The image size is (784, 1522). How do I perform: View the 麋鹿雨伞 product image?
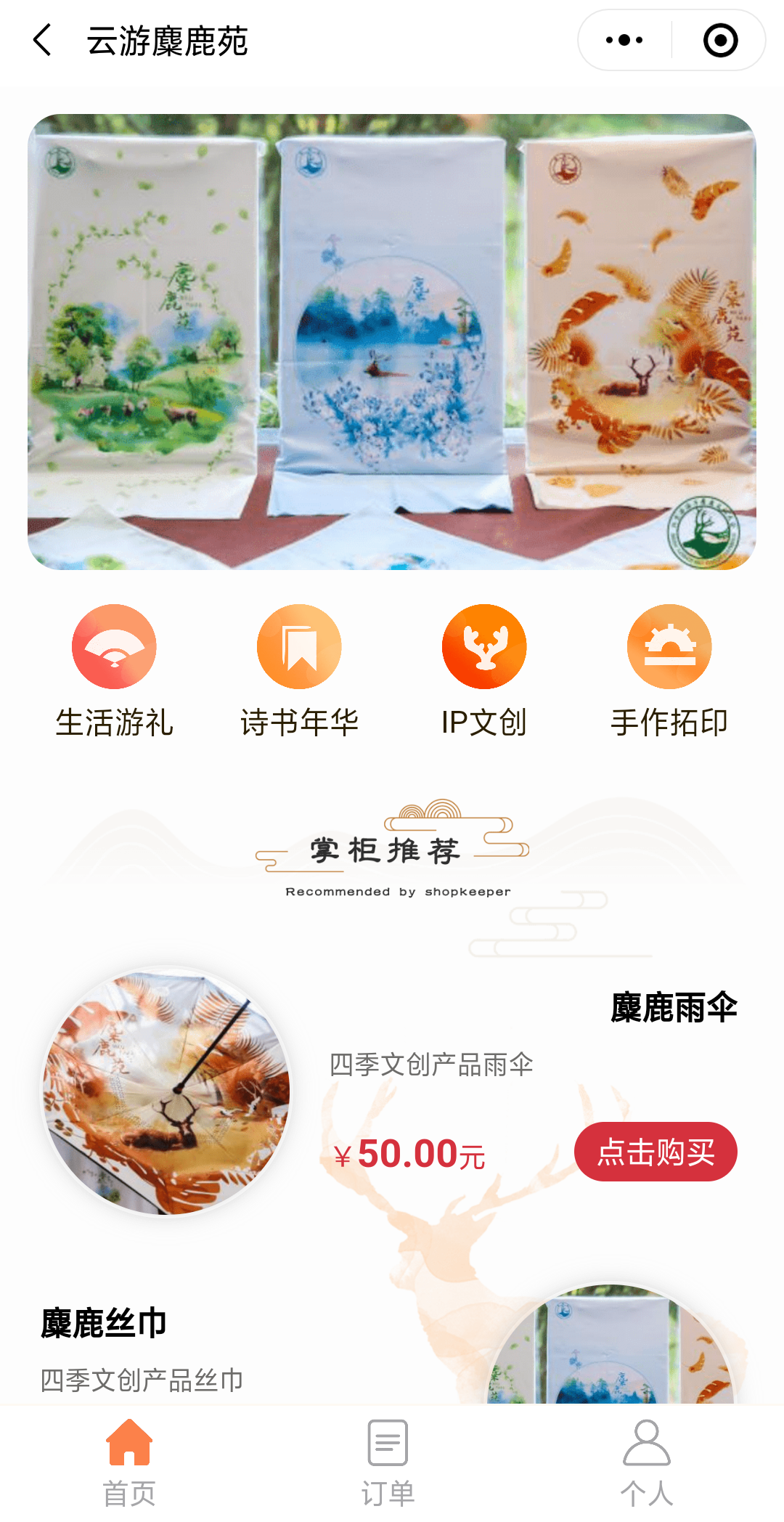pos(167,1091)
